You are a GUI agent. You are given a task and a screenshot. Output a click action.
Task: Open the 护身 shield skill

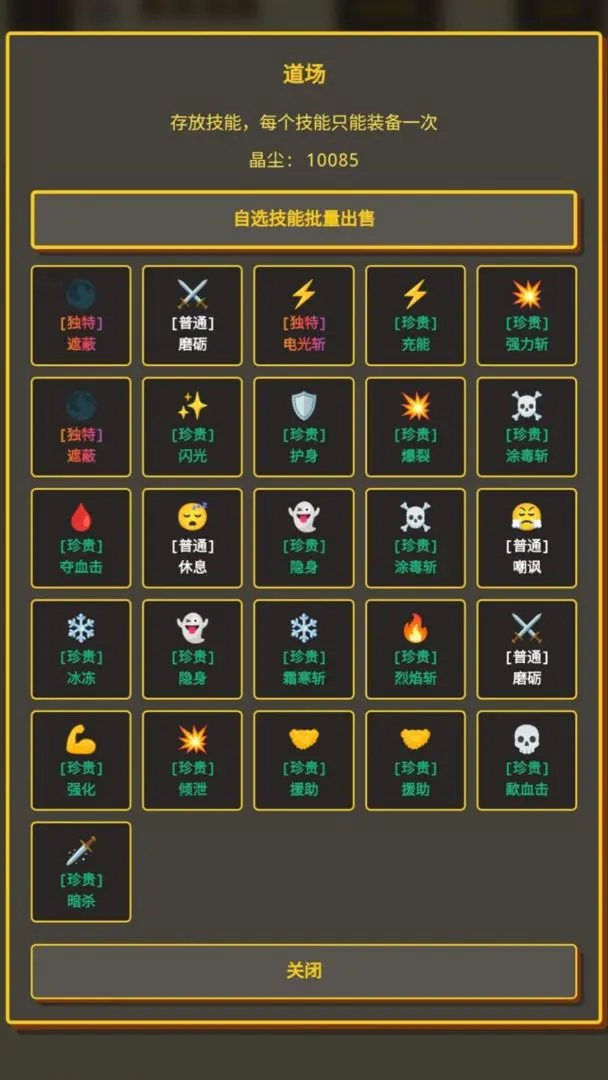tap(303, 426)
